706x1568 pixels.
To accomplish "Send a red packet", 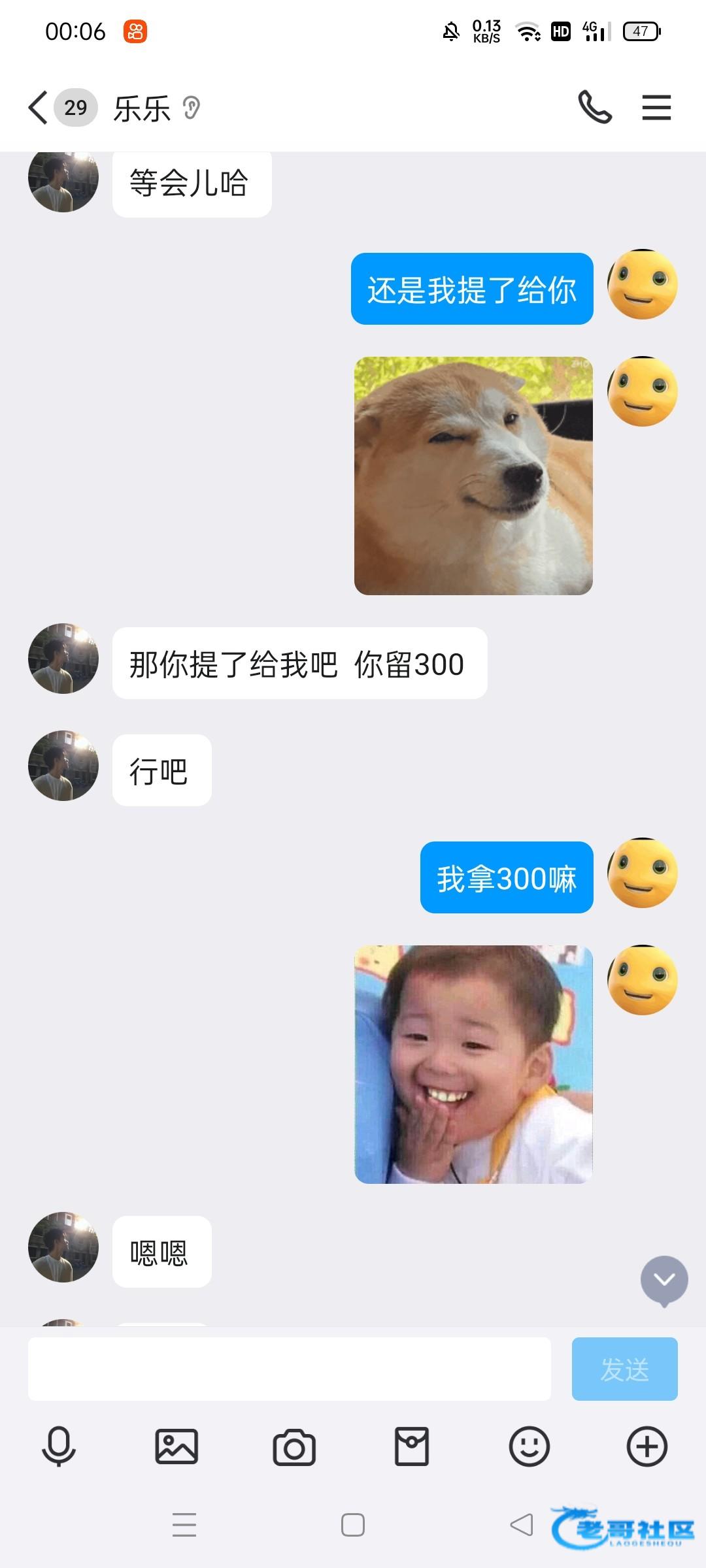I will click(412, 1447).
